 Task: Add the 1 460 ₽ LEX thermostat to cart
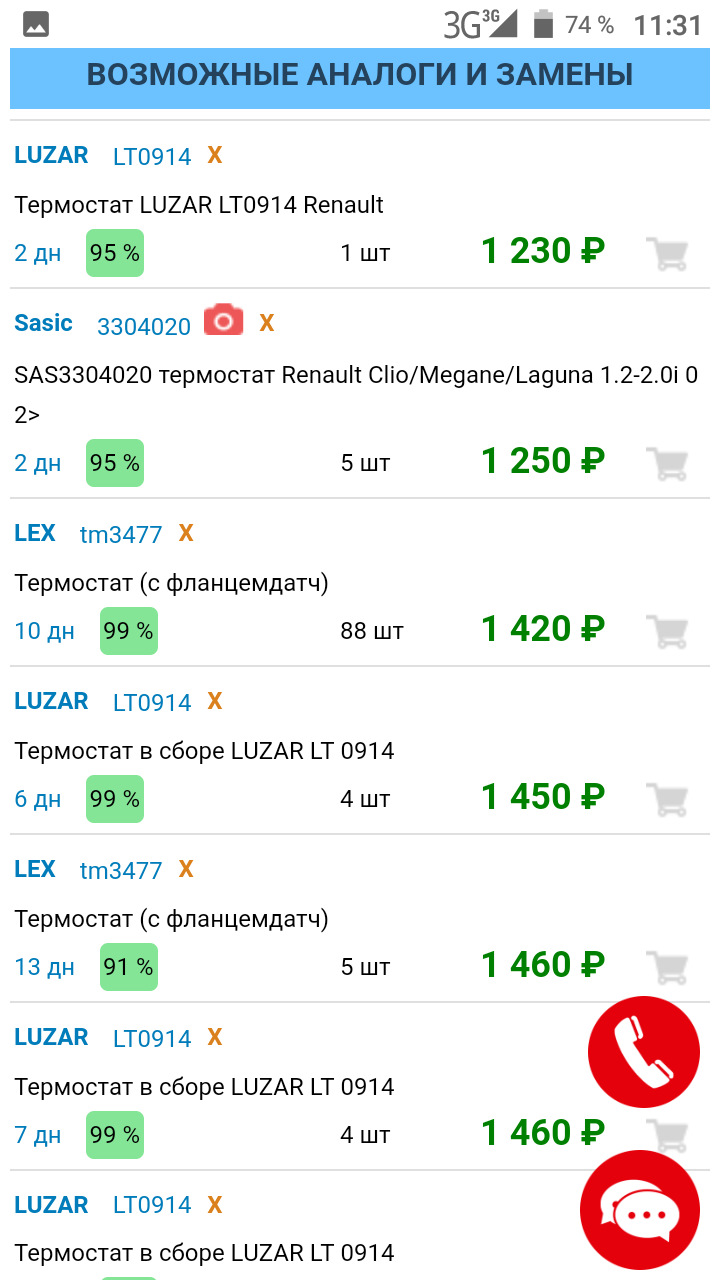667,968
